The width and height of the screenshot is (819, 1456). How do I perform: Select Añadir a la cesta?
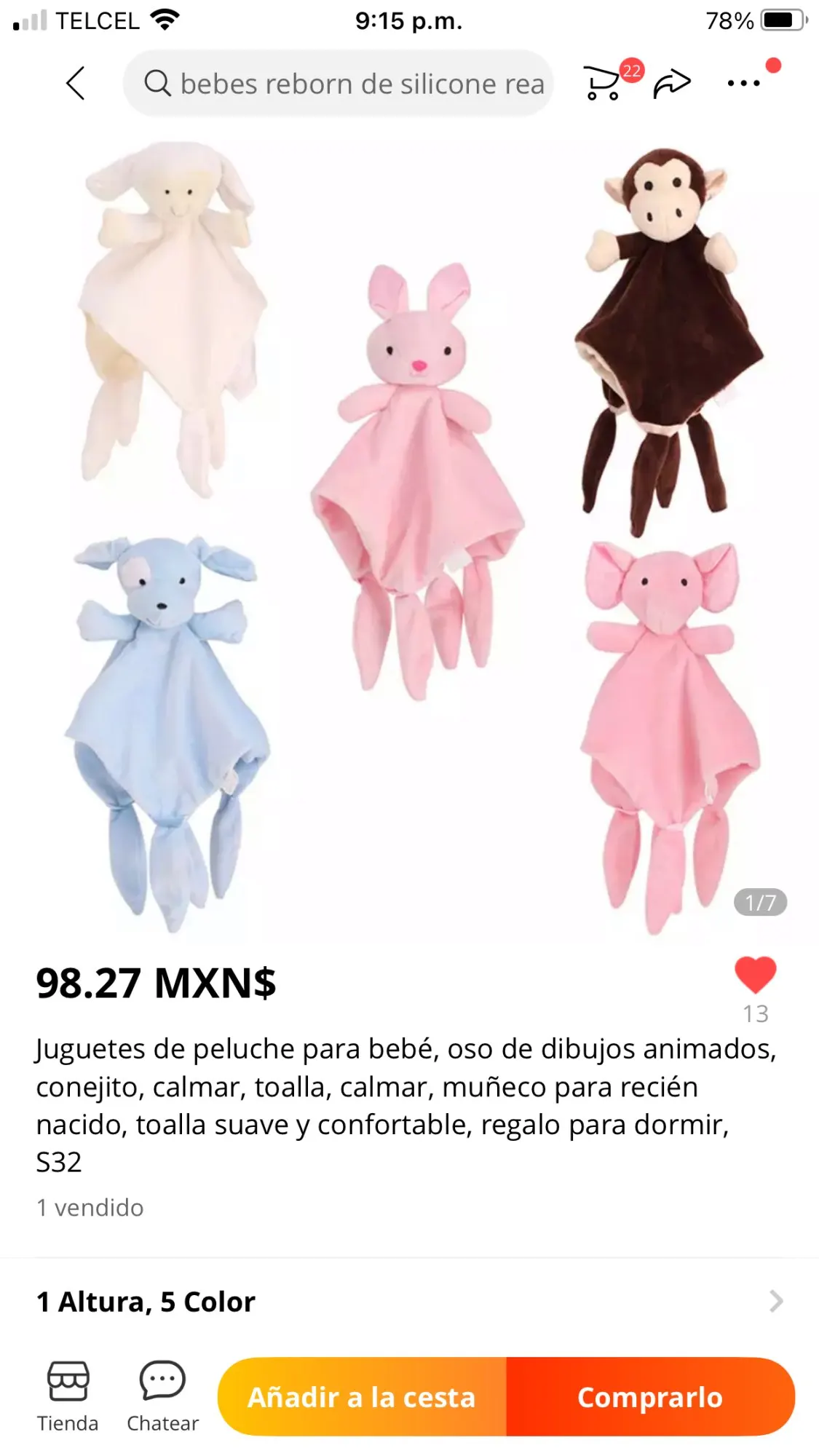[362, 1397]
